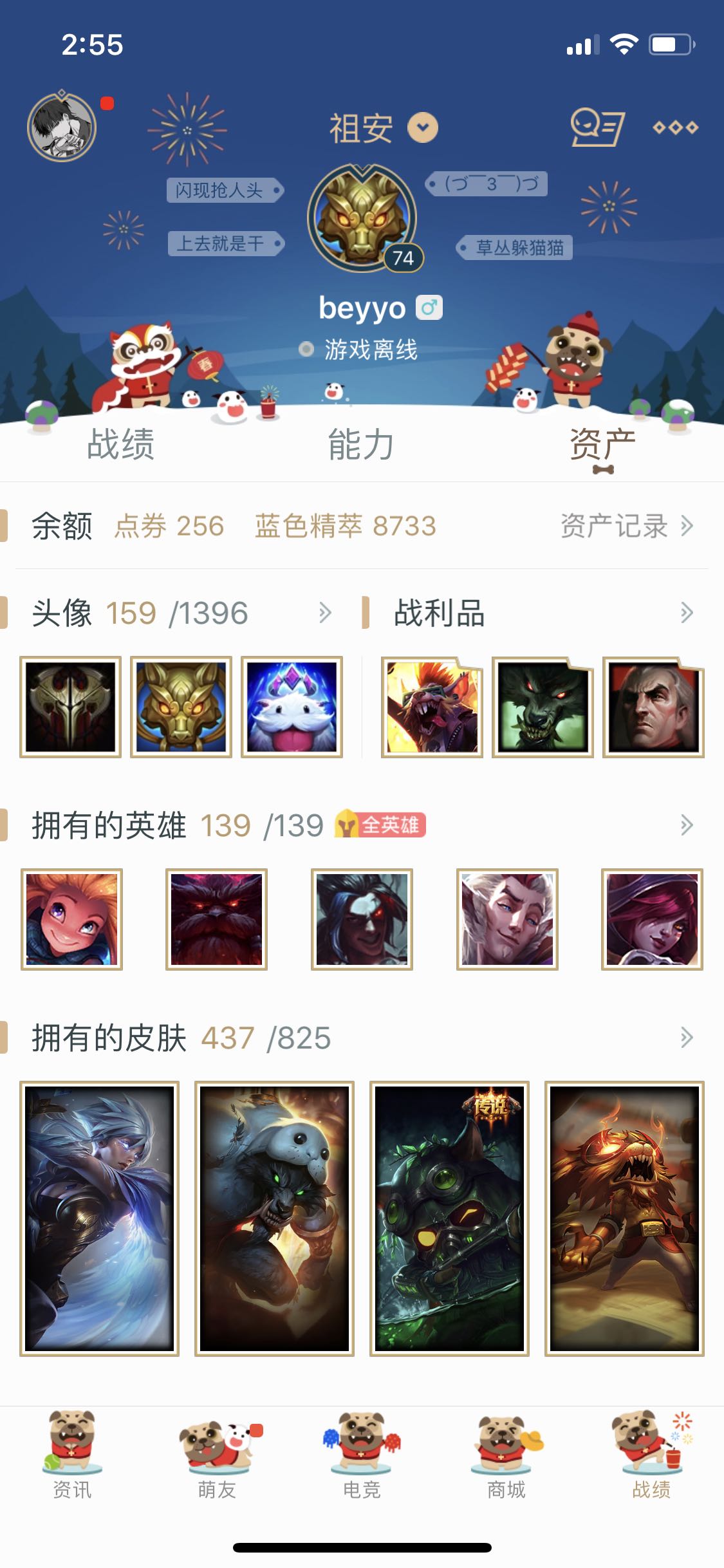Open the 祖安 server dropdown

[x=423, y=127]
